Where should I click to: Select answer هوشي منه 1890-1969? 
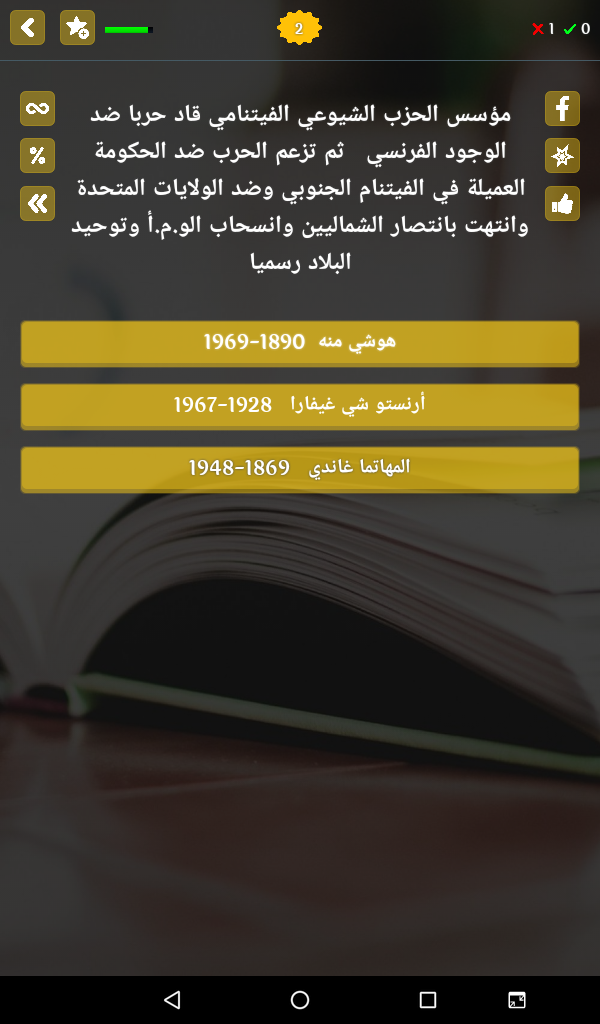click(300, 343)
